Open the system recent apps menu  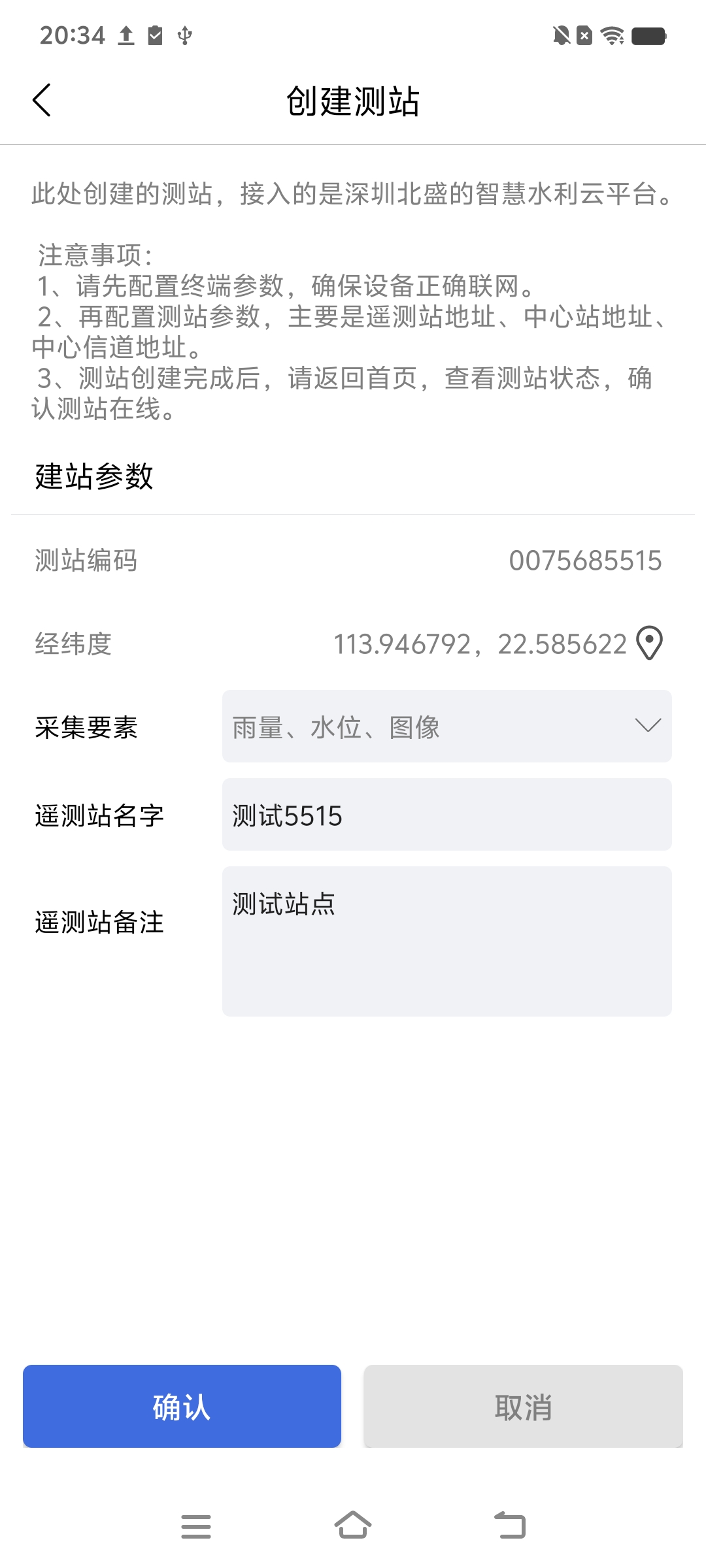pyautogui.click(x=195, y=1526)
